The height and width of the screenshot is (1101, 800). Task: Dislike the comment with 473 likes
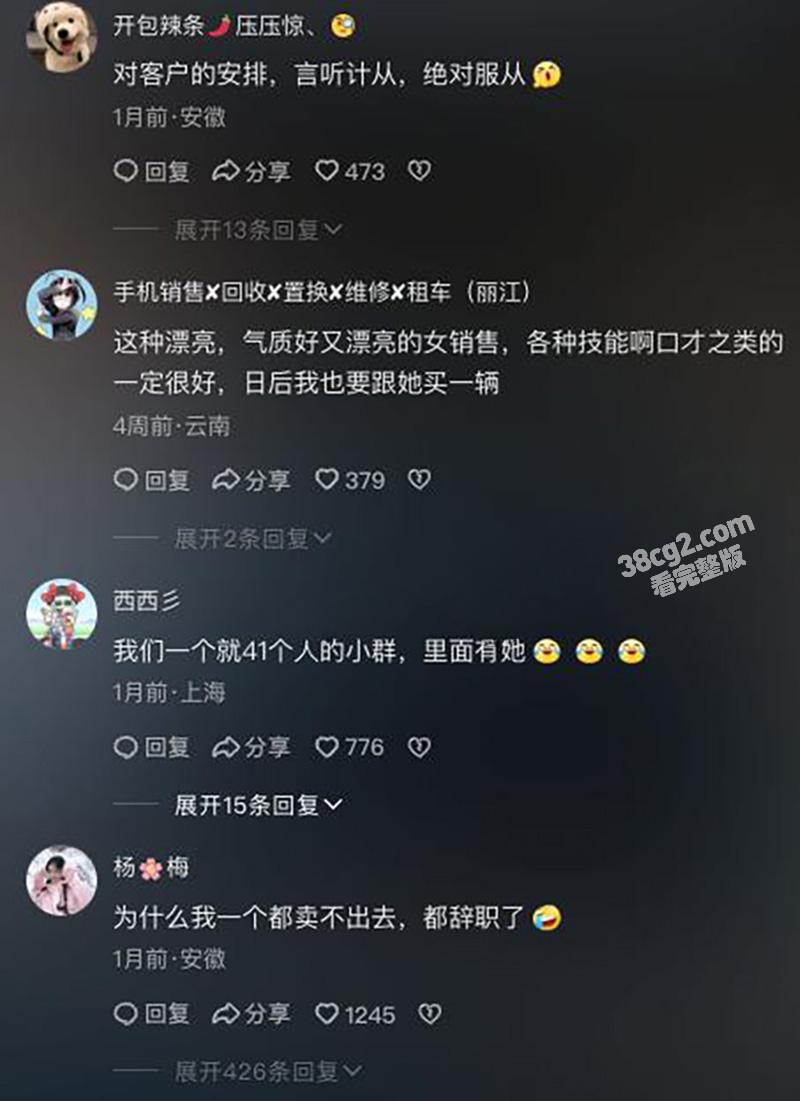point(419,172)
